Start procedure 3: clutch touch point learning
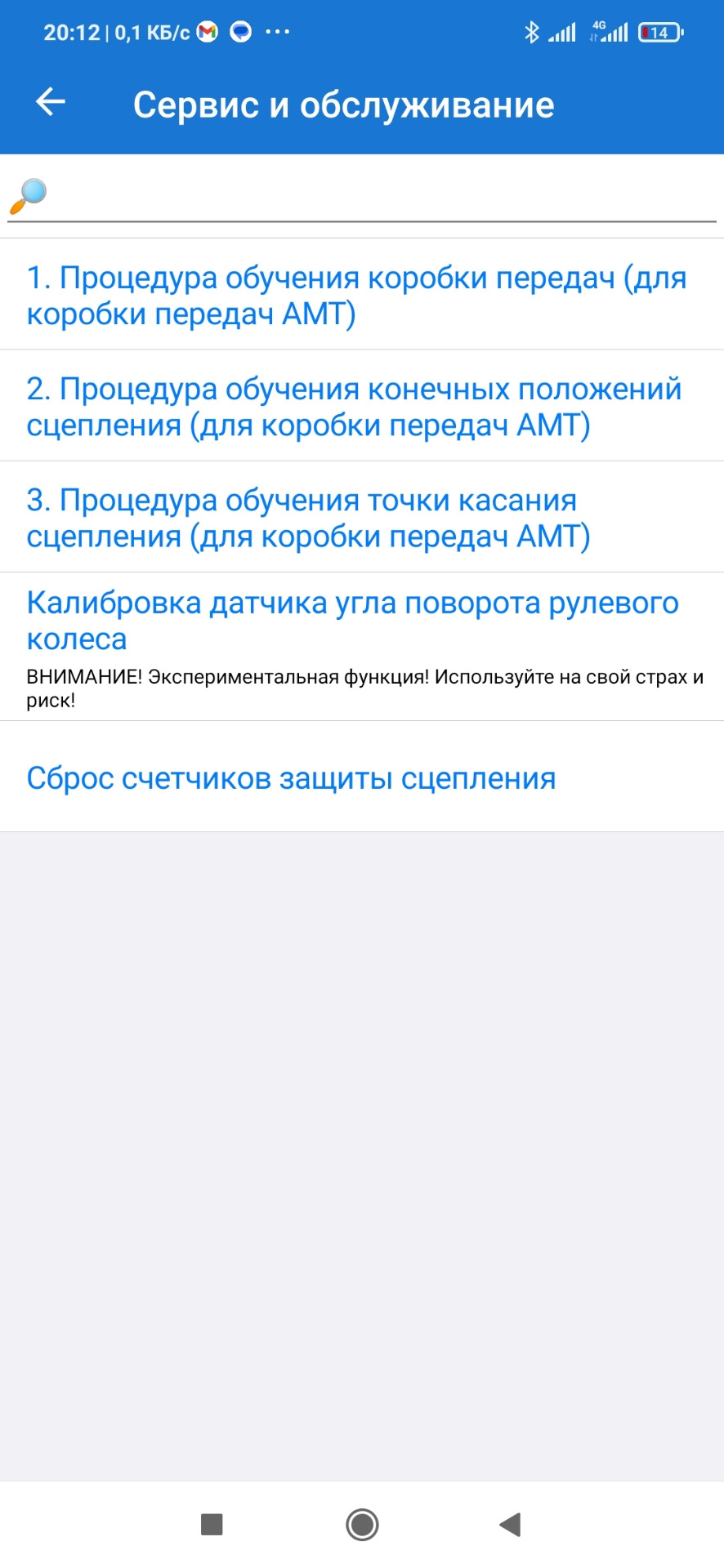This screenshot has width=724, height=1568. [309, 518]
